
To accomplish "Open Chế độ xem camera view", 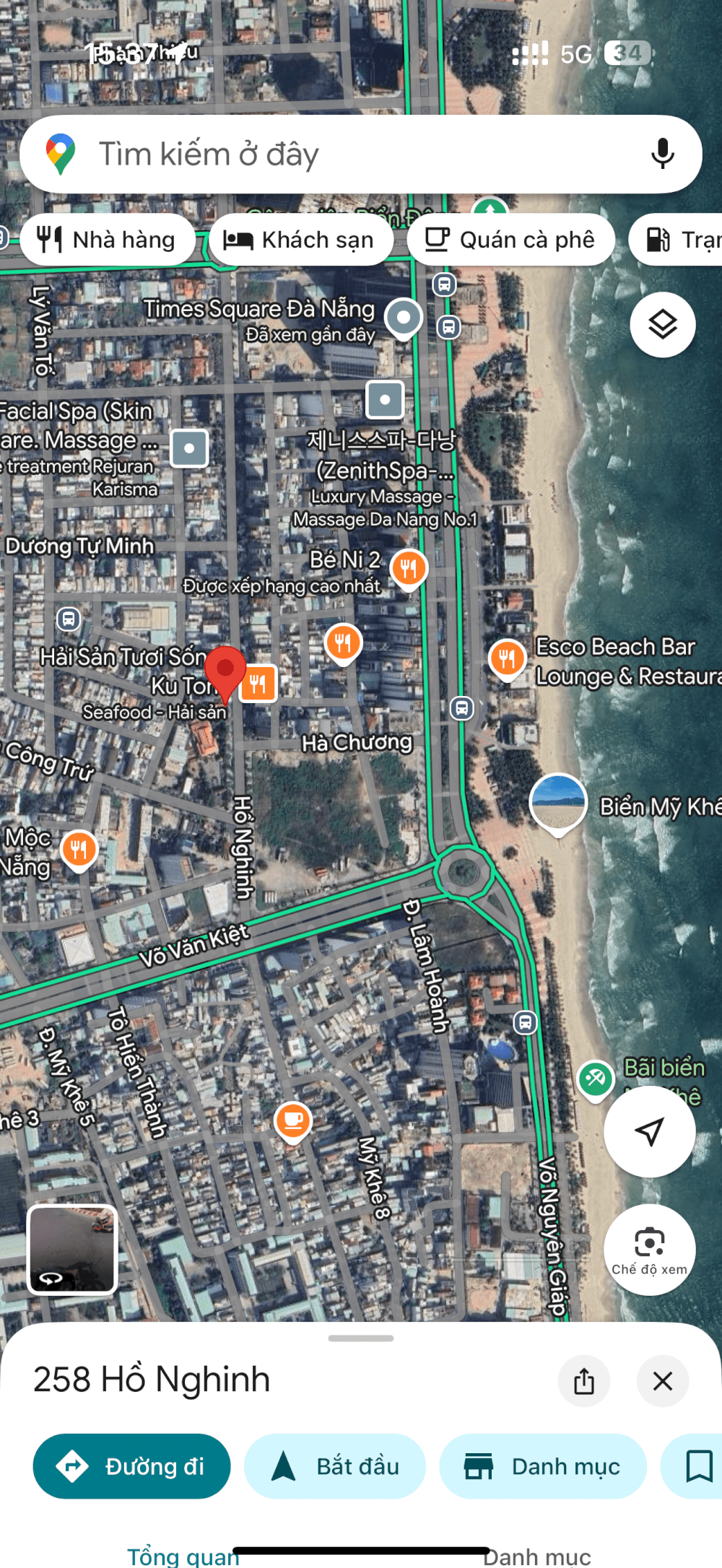I will pos(649,1249).
